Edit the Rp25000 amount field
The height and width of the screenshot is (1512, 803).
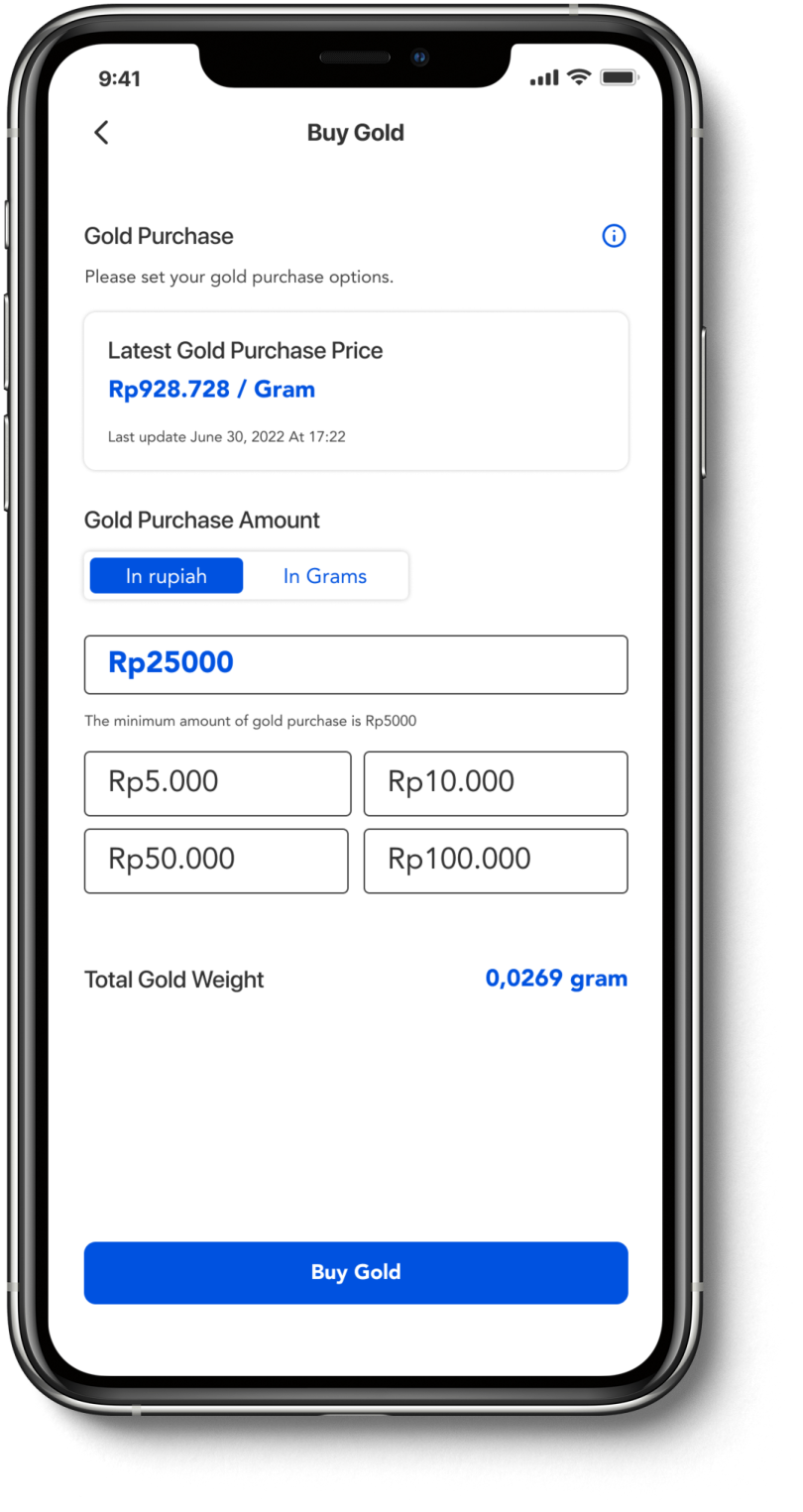355,664
